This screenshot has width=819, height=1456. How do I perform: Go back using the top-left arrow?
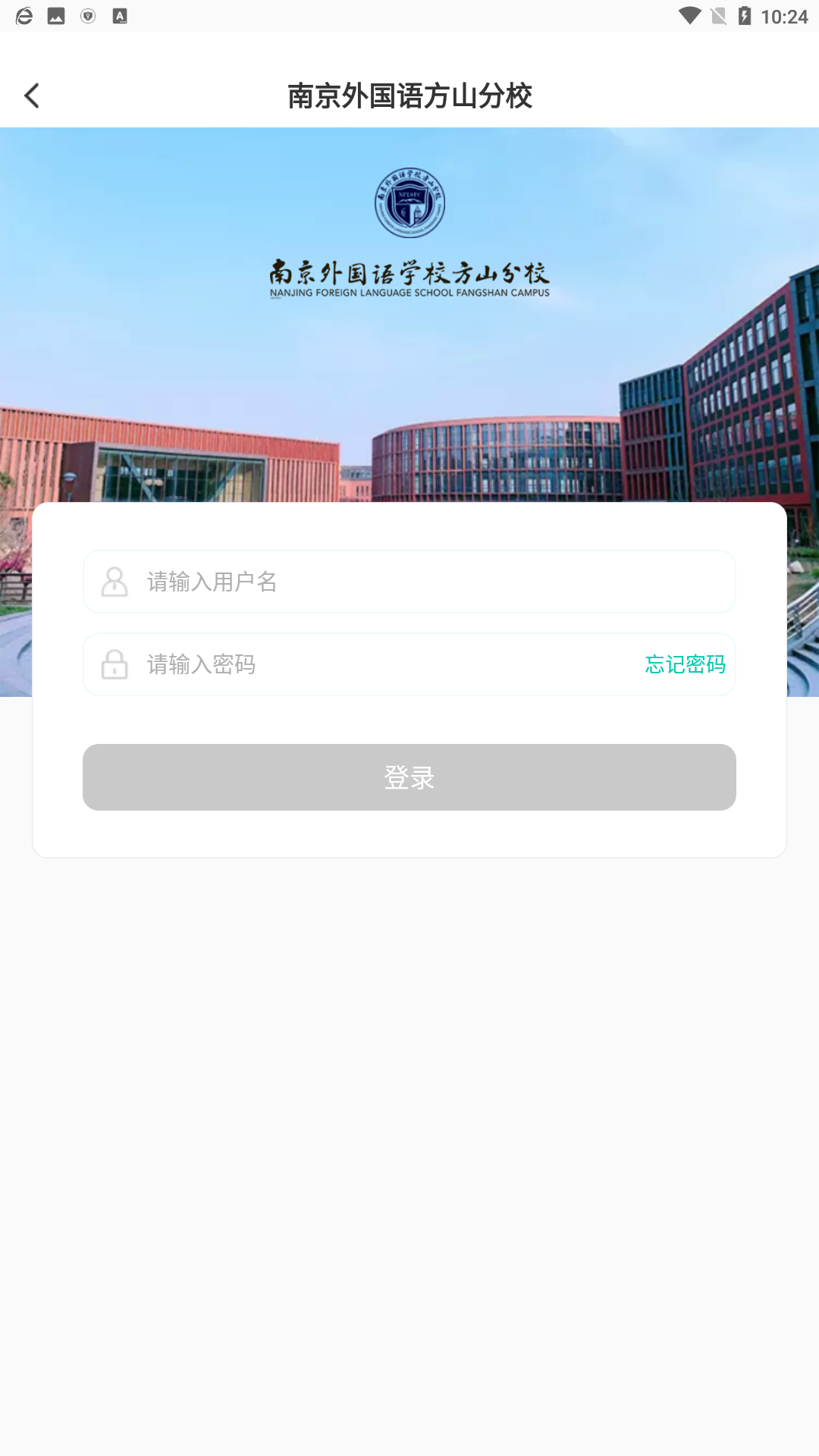coord(32,96)
